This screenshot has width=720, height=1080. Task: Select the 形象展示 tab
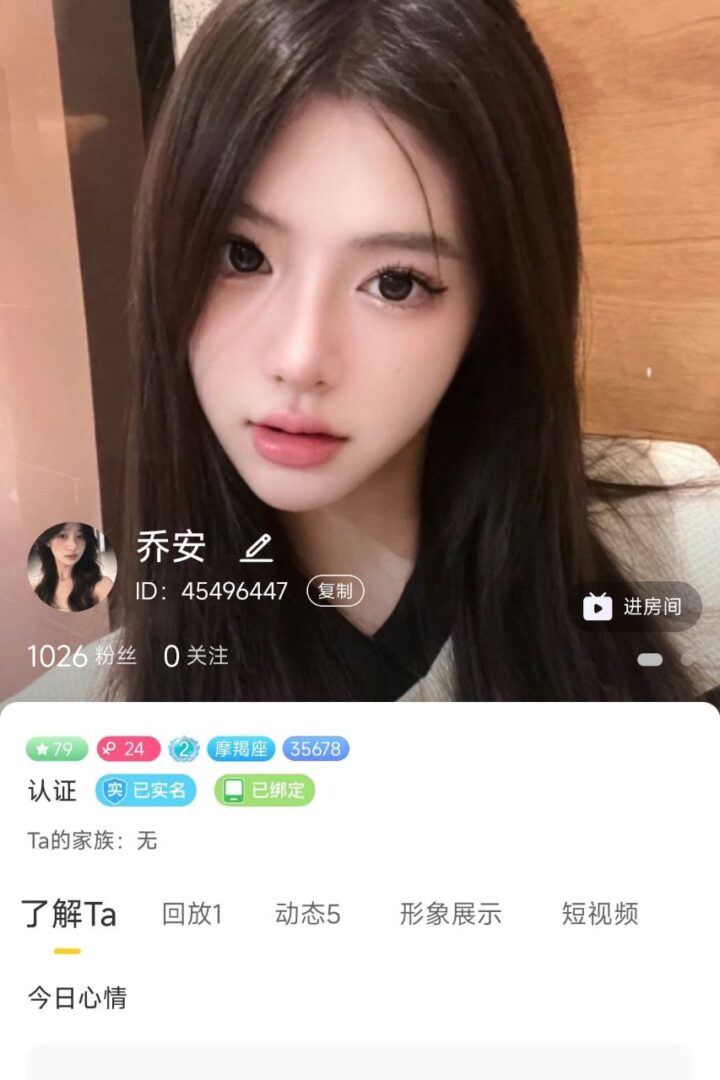tap(450, 914)
